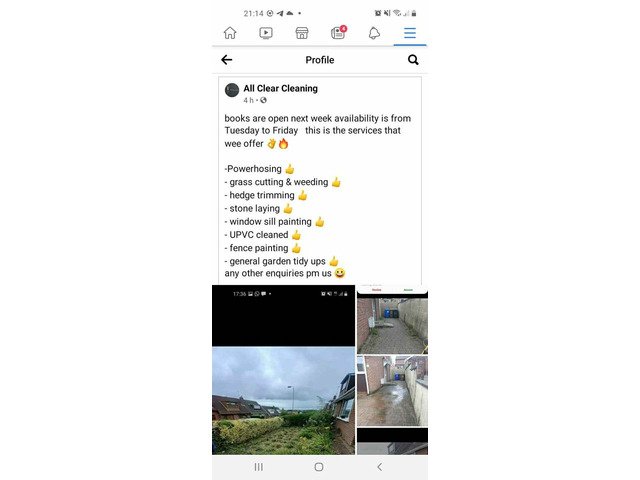Open the news tab with the red badge

pos(338,33)
